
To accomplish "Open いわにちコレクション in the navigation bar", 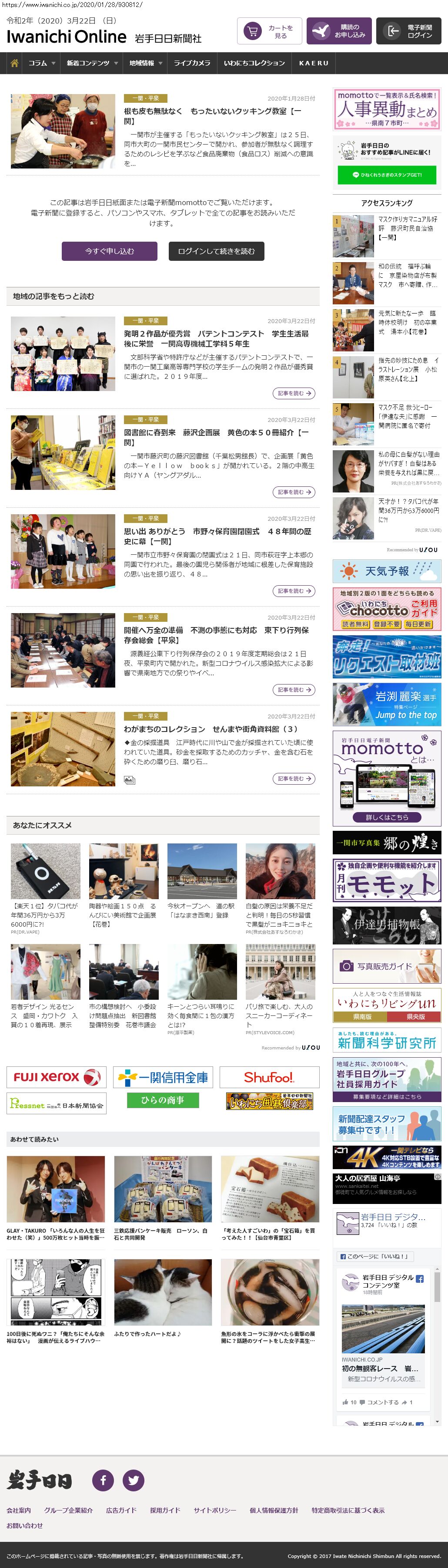I will coord(254,63).
